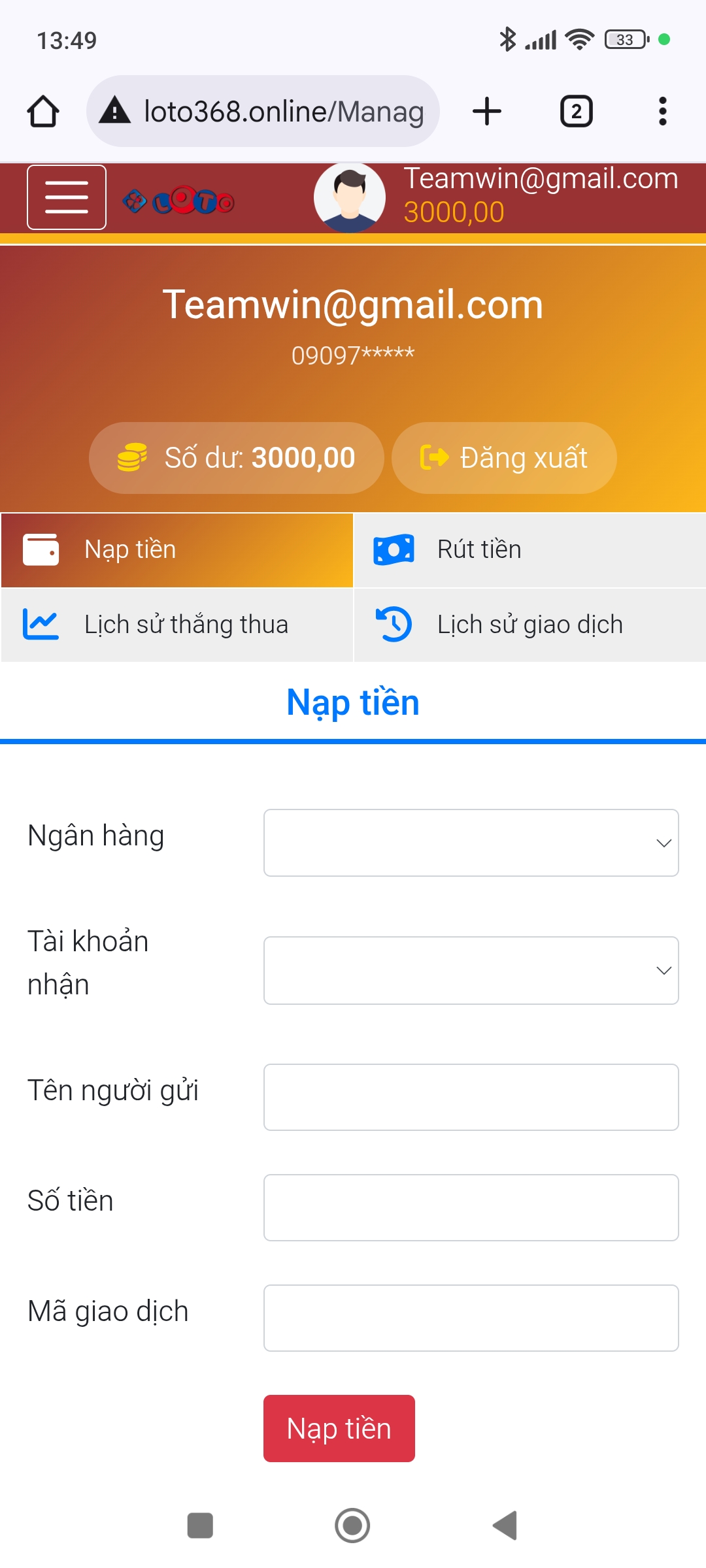Viewport: 706px width, 1568px height.
Task: Select the Nạp tiền tab
Action: pos(177,550)
